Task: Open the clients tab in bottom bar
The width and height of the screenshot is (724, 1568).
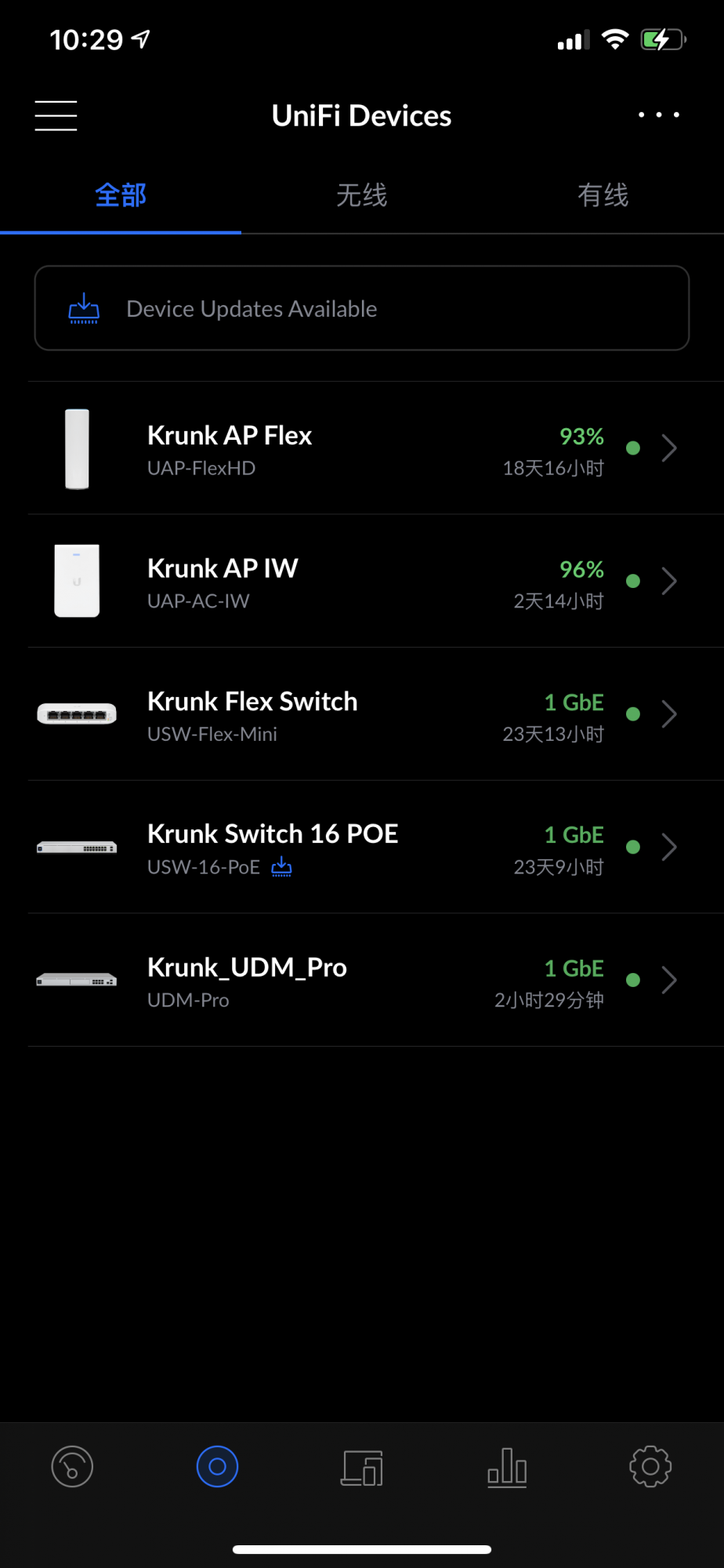Action: pyautogui.click(x=362, y=1467)
